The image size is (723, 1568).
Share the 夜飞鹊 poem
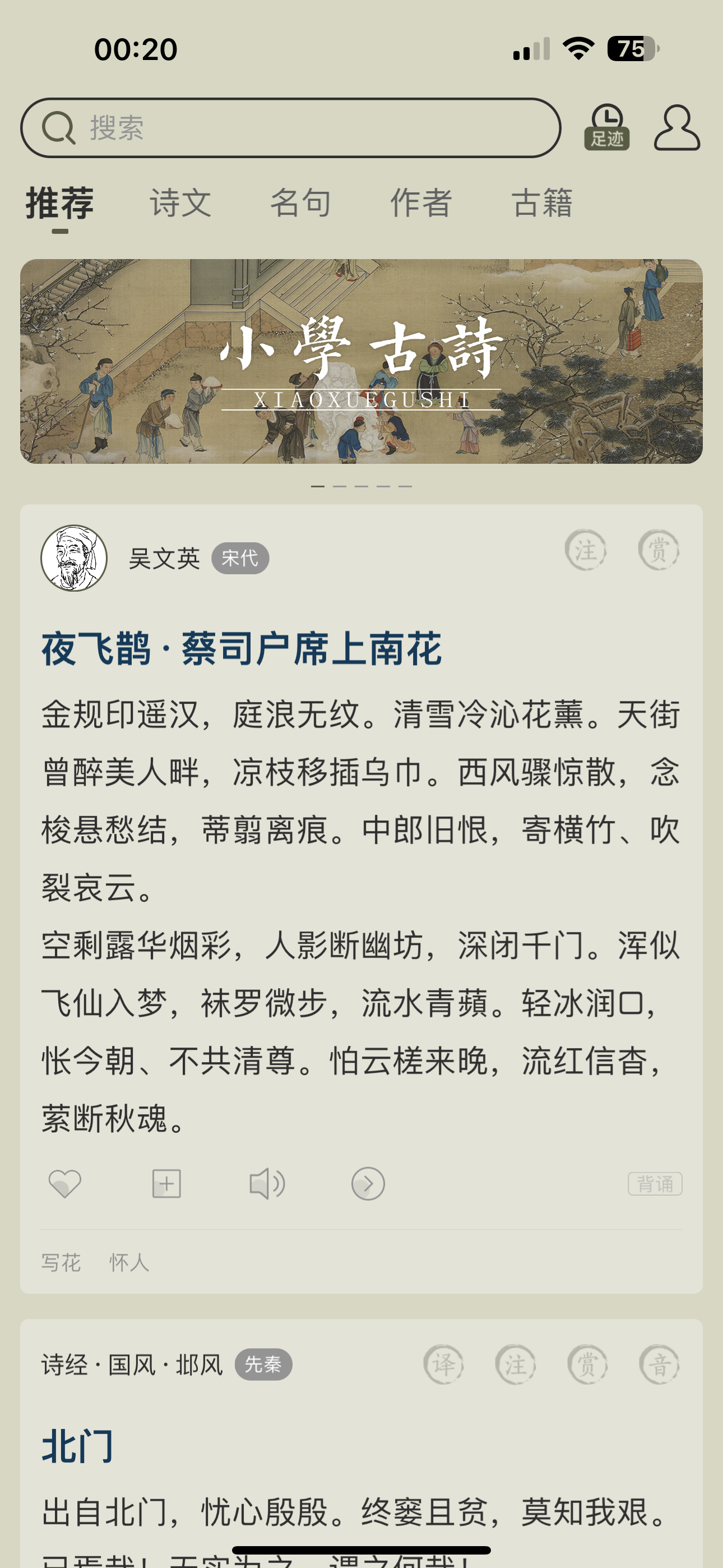pyautogui.click(x=369, y=1183)
